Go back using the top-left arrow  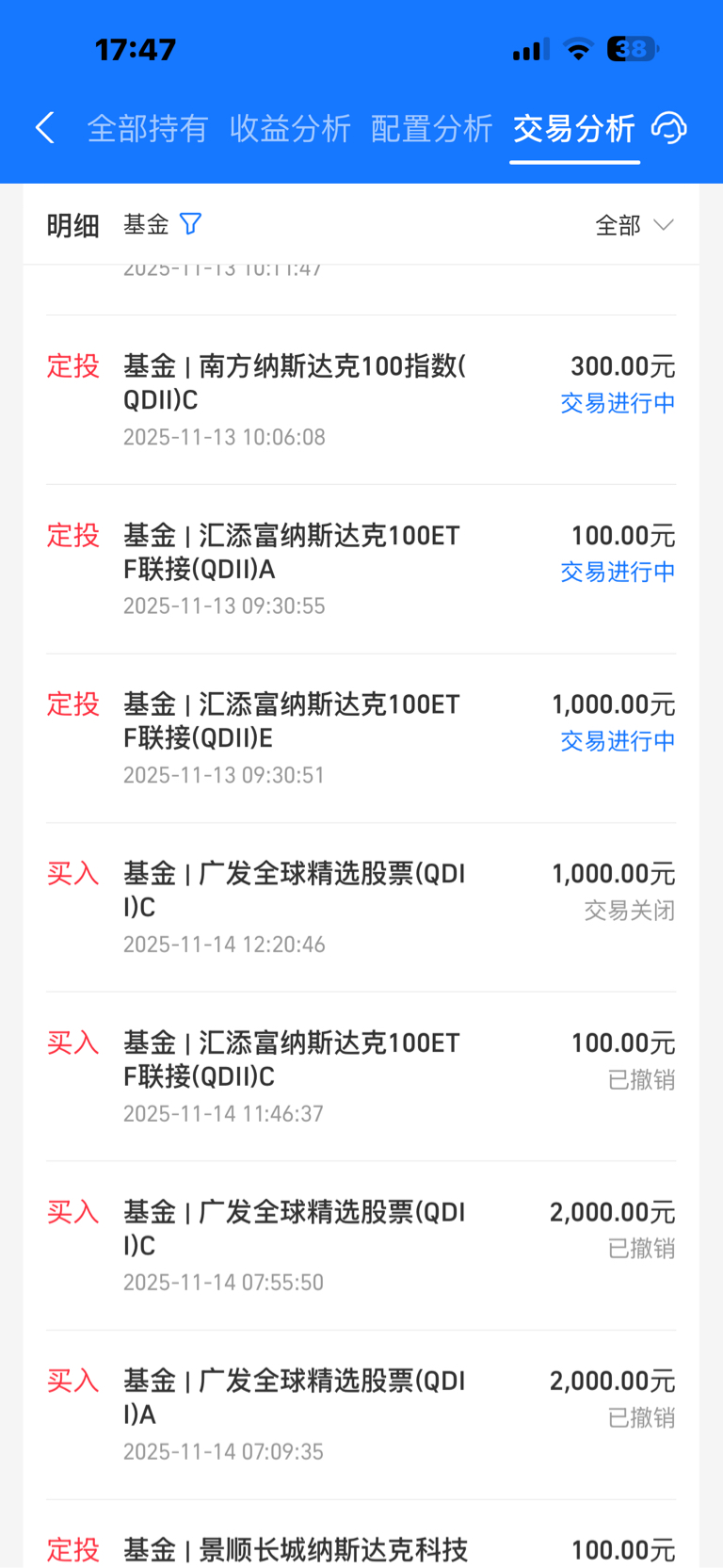(x=44, y=128)
